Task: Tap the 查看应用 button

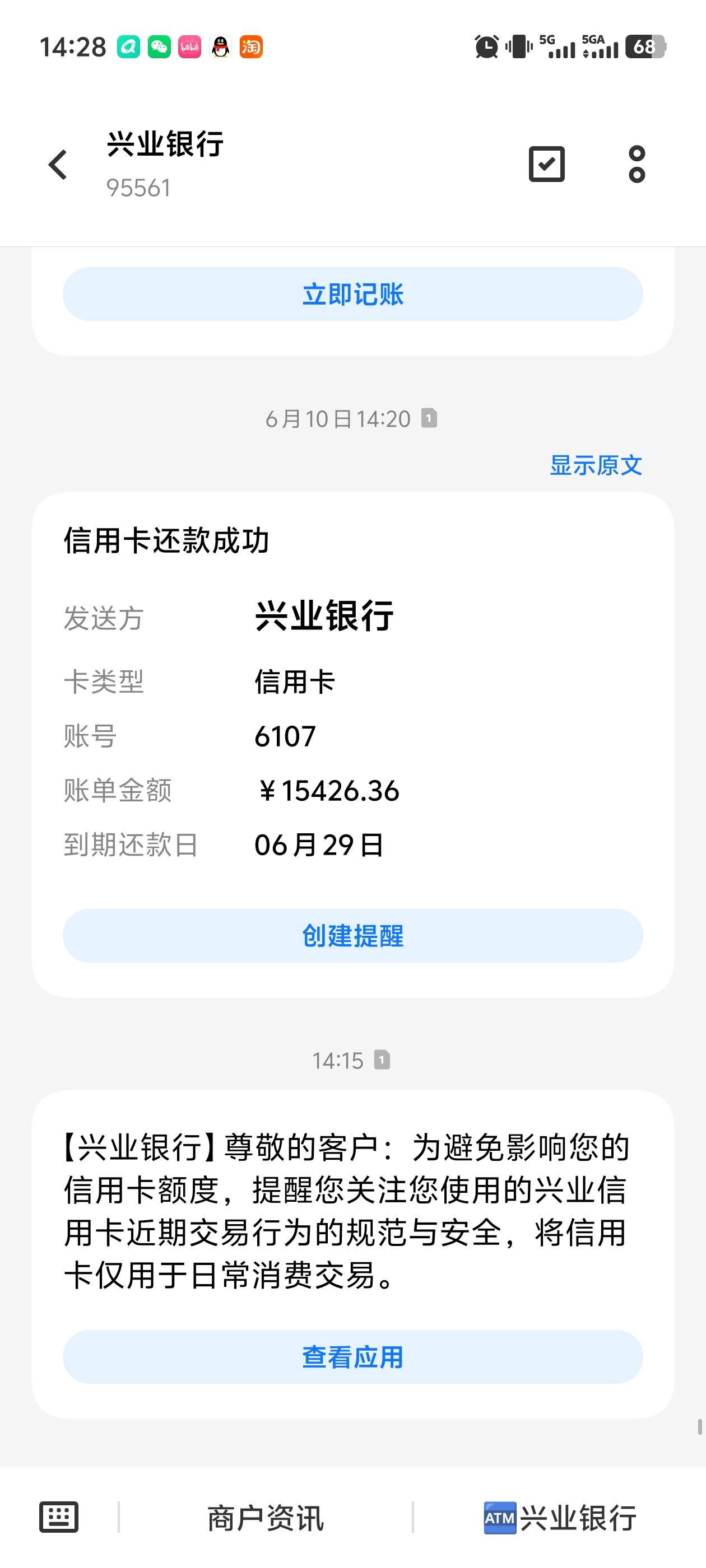Action: tap(352, 1357)
